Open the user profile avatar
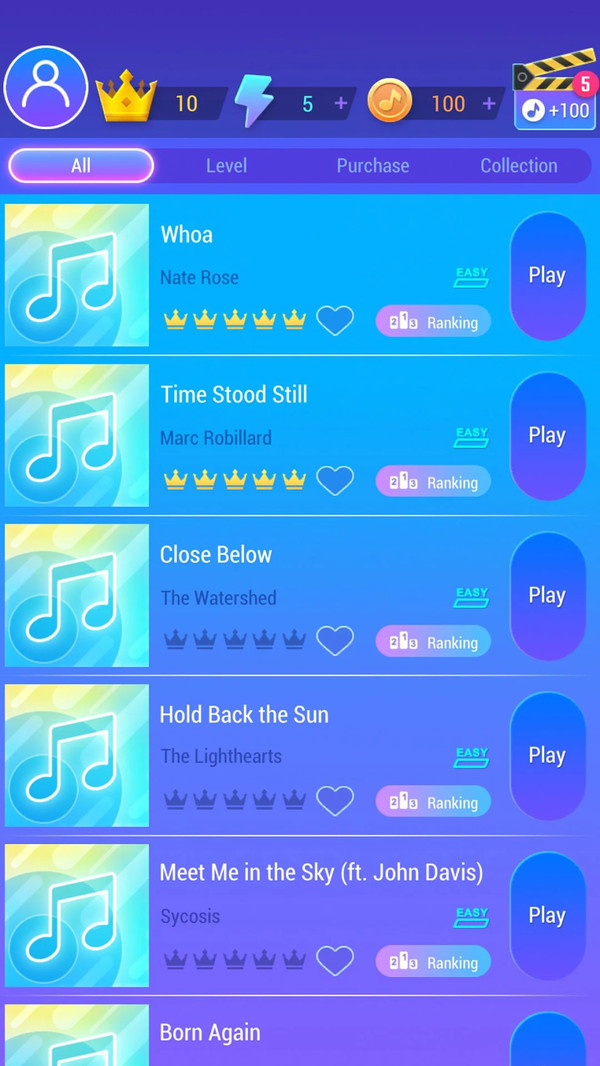Viewport: 600px width, 1066px height. 46,87
